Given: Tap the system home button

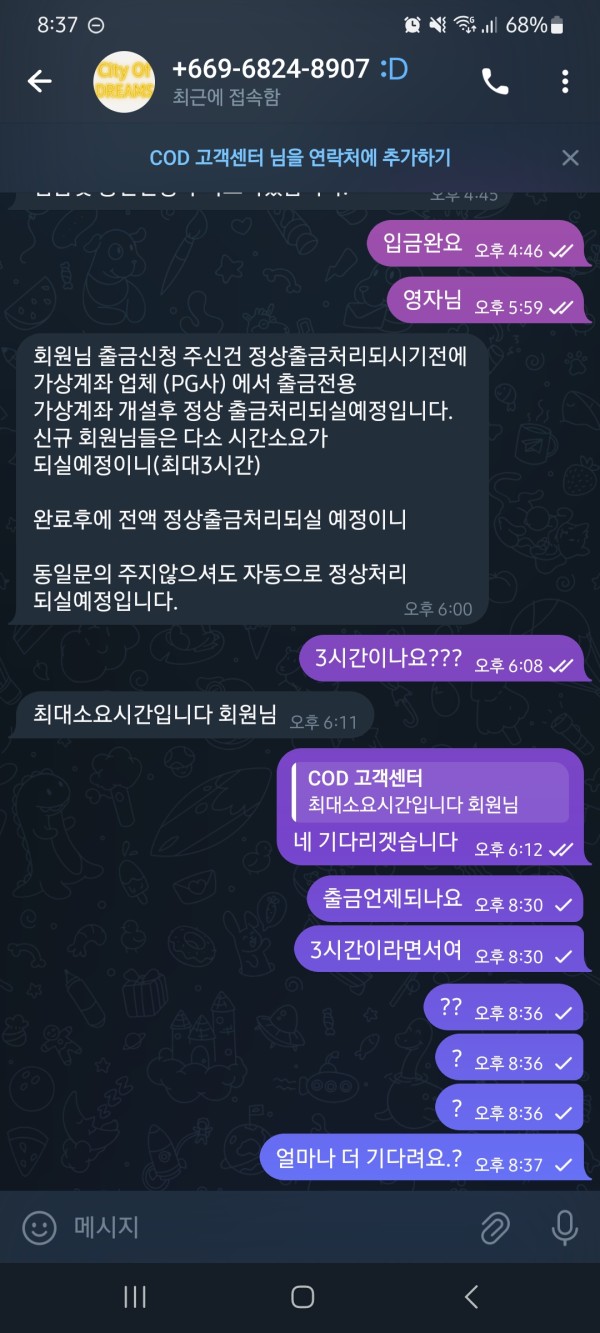Looking at the screenshot, I should [x=302, y=1298].
